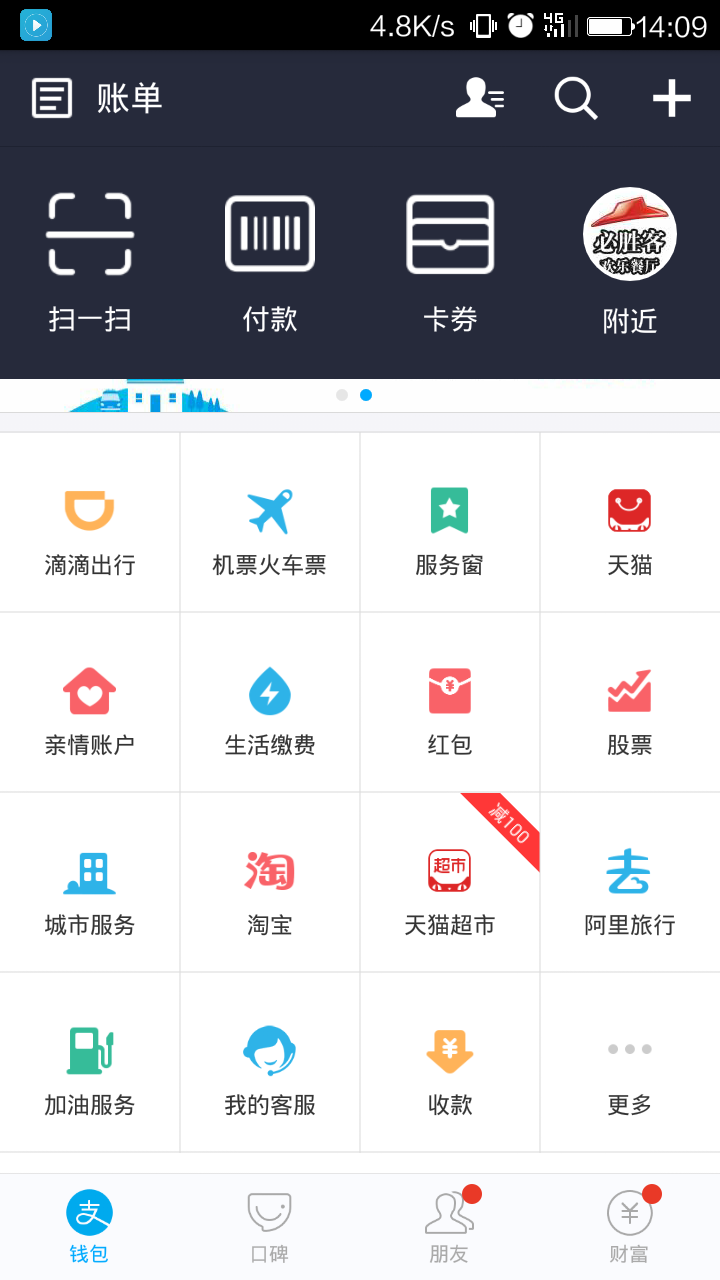
Task: Open 天猫超市 supermarket
Action: [x=450, y=890]
